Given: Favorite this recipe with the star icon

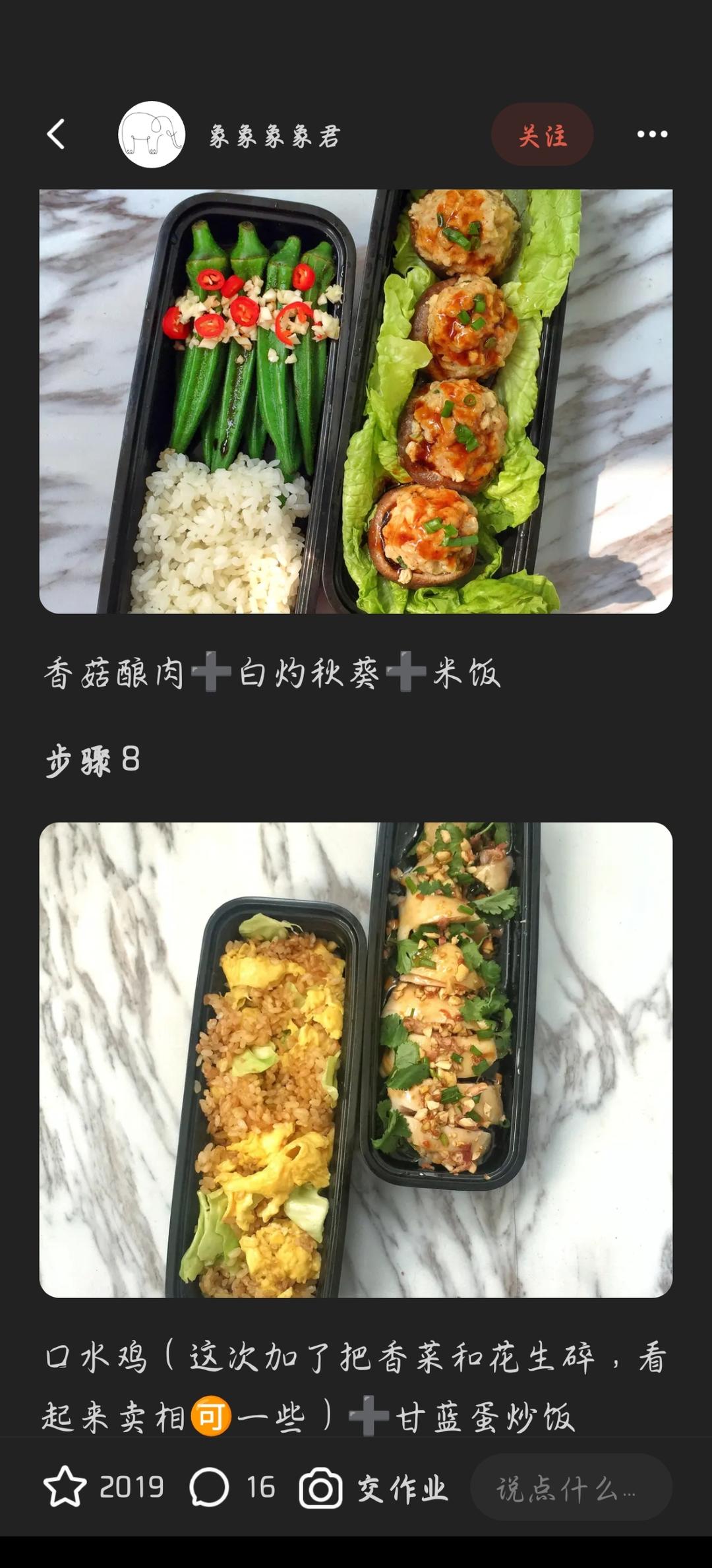Looking at the screenshot, I should pyautogui.click(x=65, y=1488).
